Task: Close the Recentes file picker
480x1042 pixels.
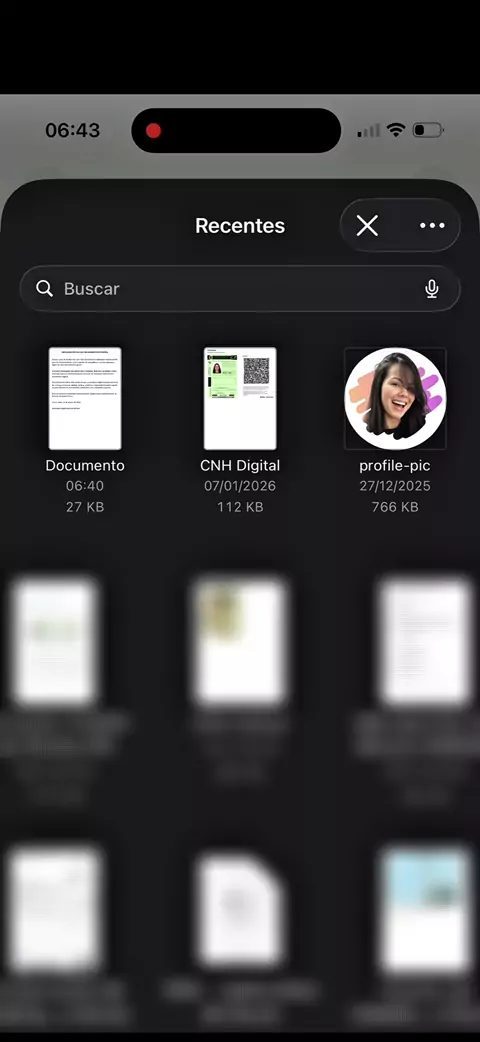Action: click(x=367, y=226)
